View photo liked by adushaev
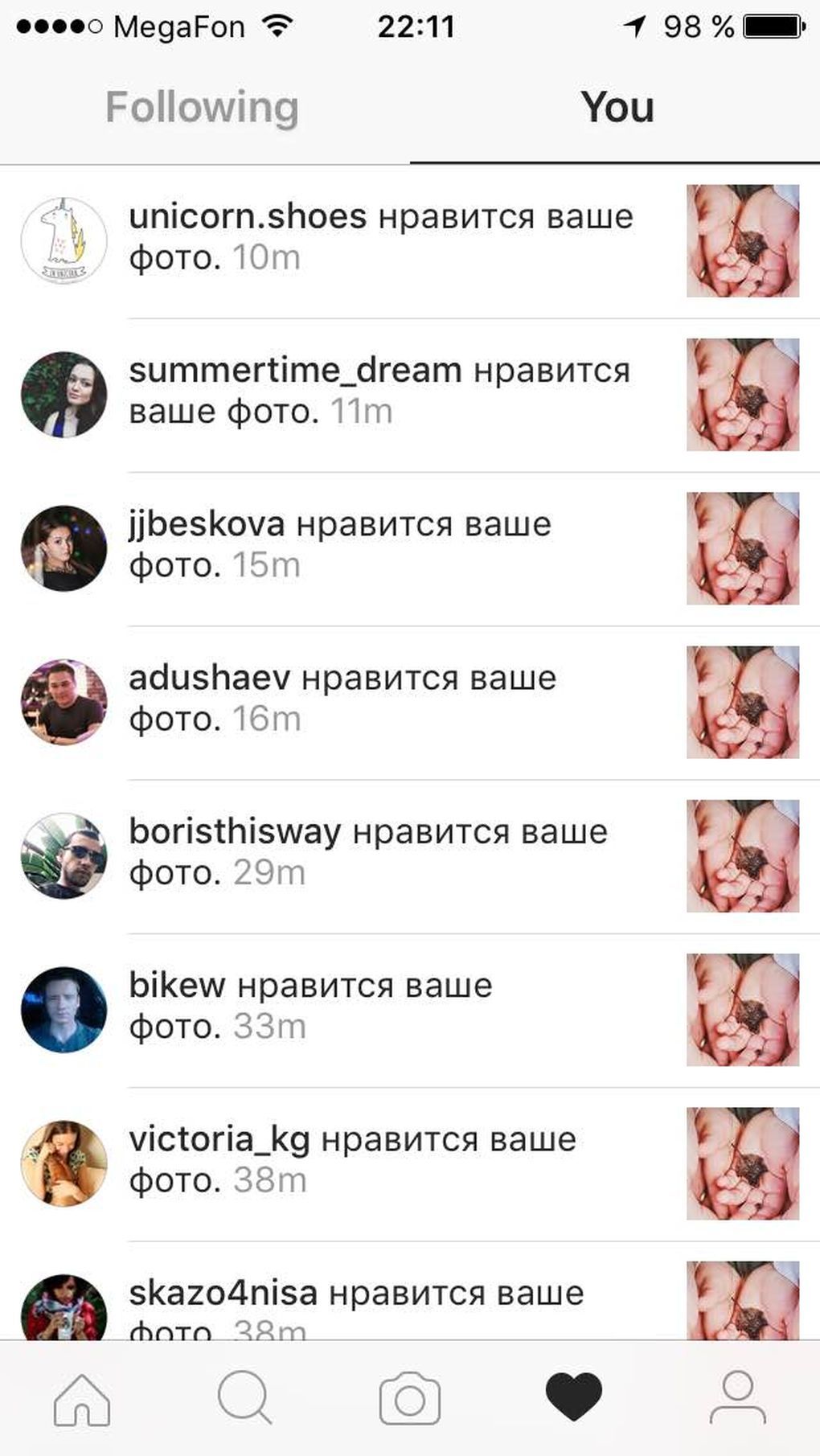This screenshot has width=820, height=1456. click(x=742, y=702)
